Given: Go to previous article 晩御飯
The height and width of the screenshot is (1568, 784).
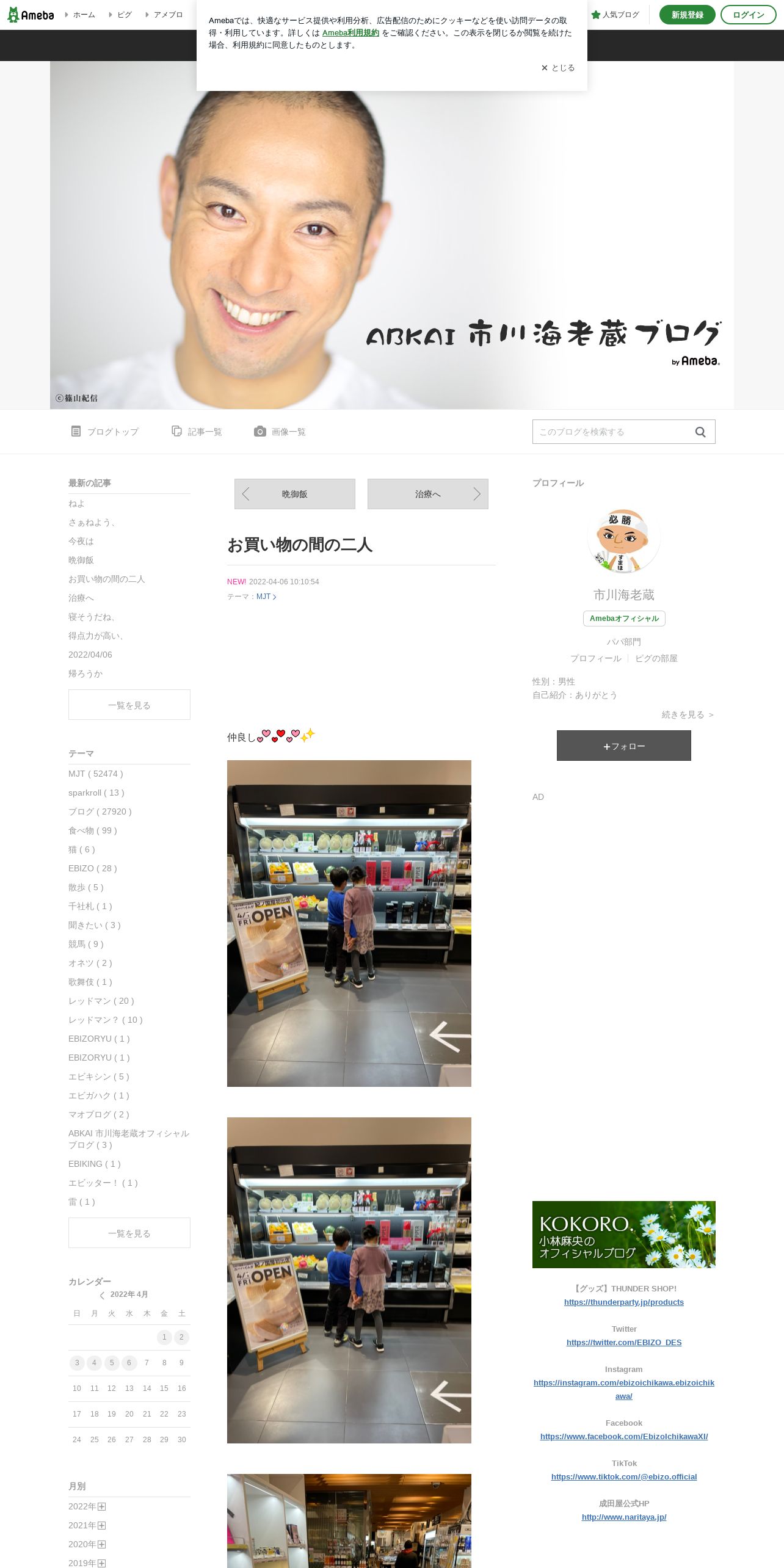Looking at the screenshot, I should pyautogui.click(x=295, y=494).
